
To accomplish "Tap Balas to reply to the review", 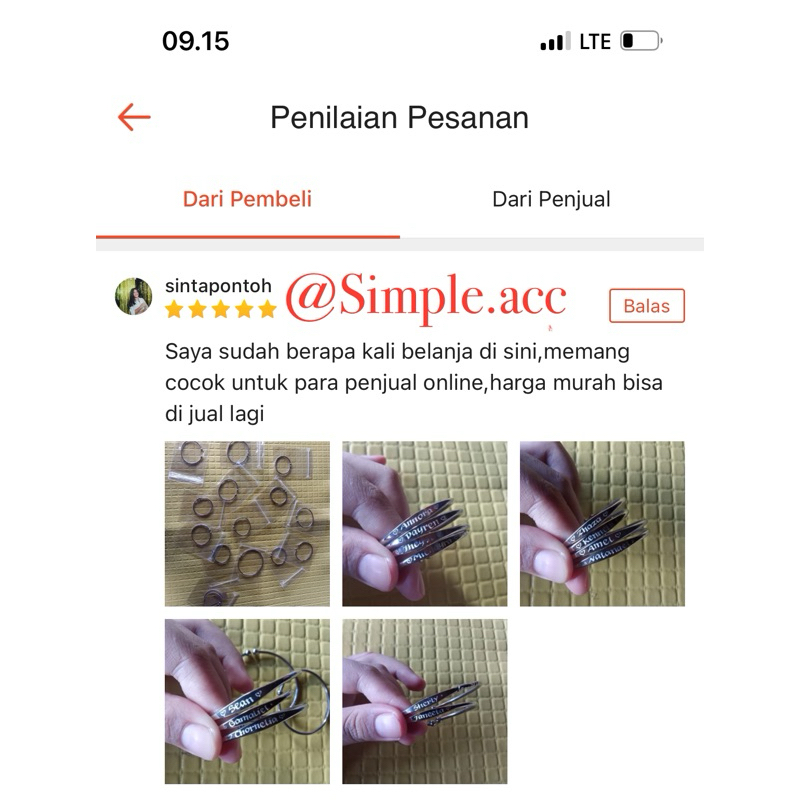I will (647, 306).
